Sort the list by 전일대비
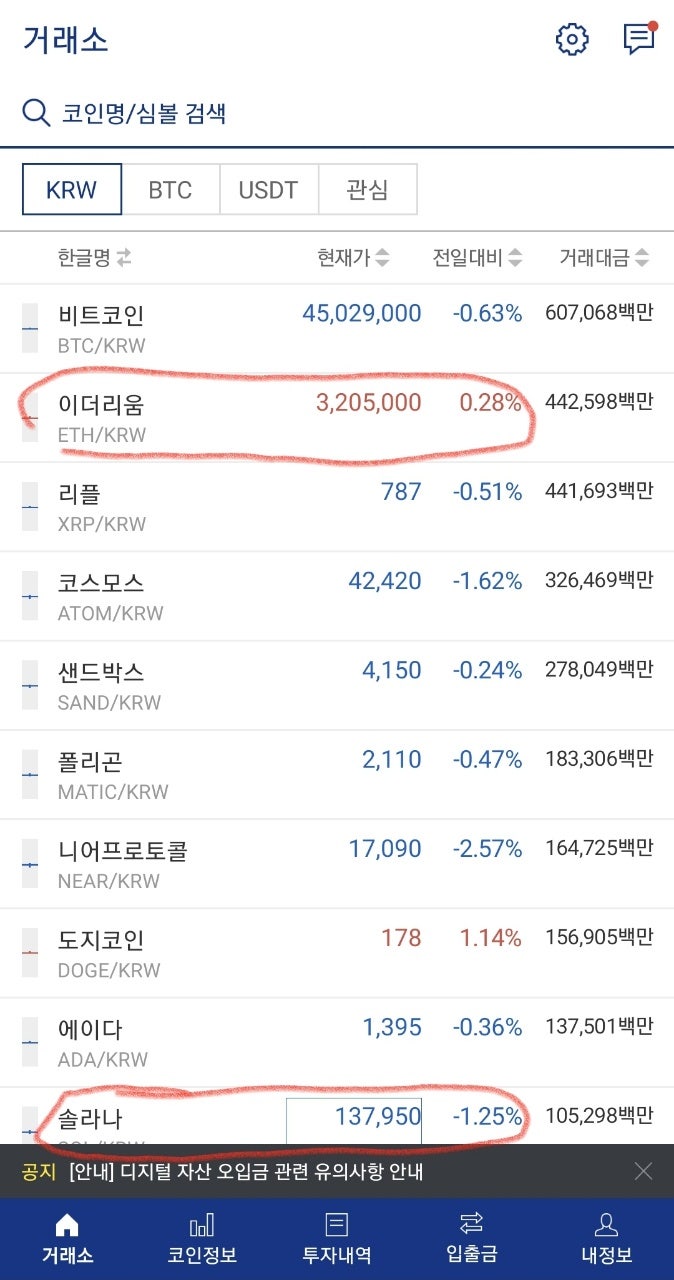The width and height of the screenshot is (674, 1280). (477, 258)
